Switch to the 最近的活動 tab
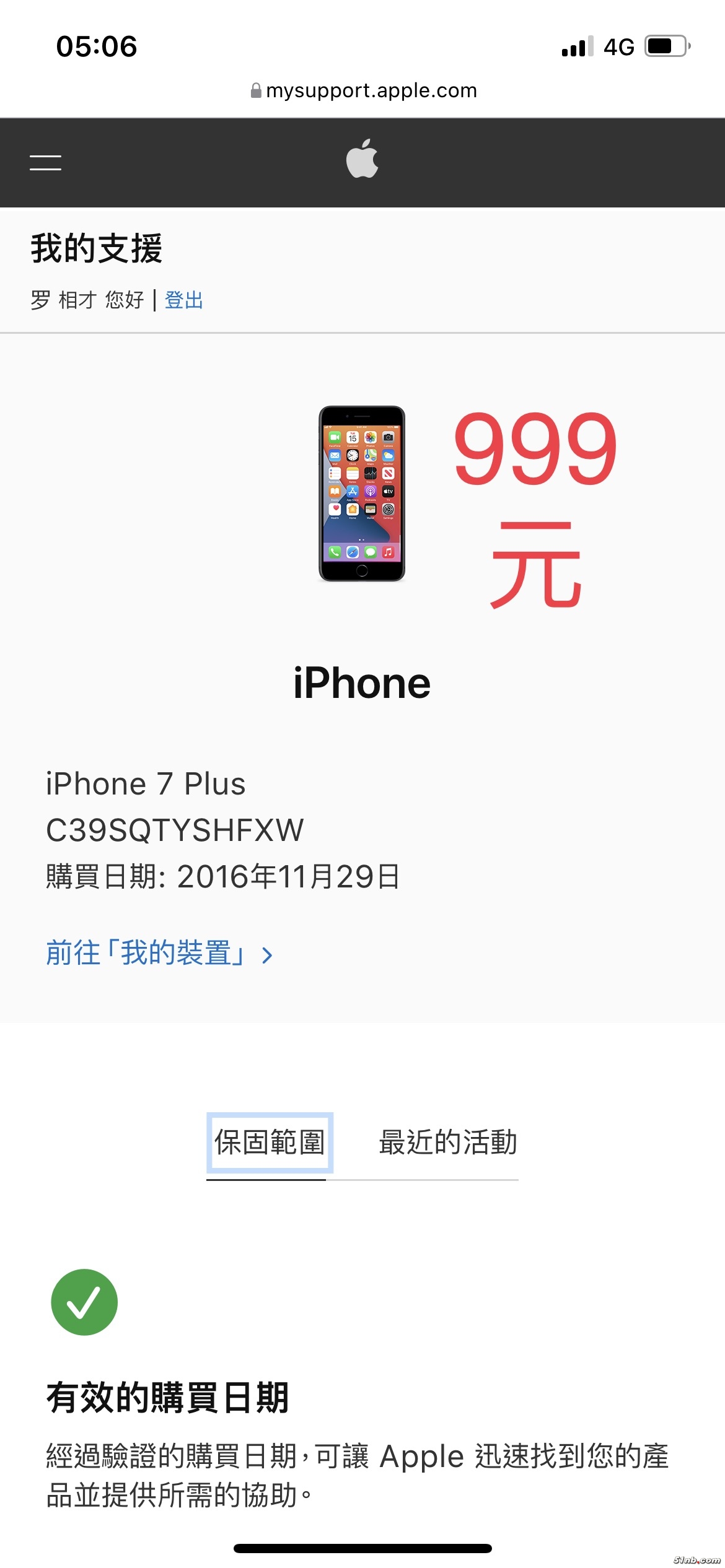This screenshot has width=725, height=1568. coord(447,1143)
